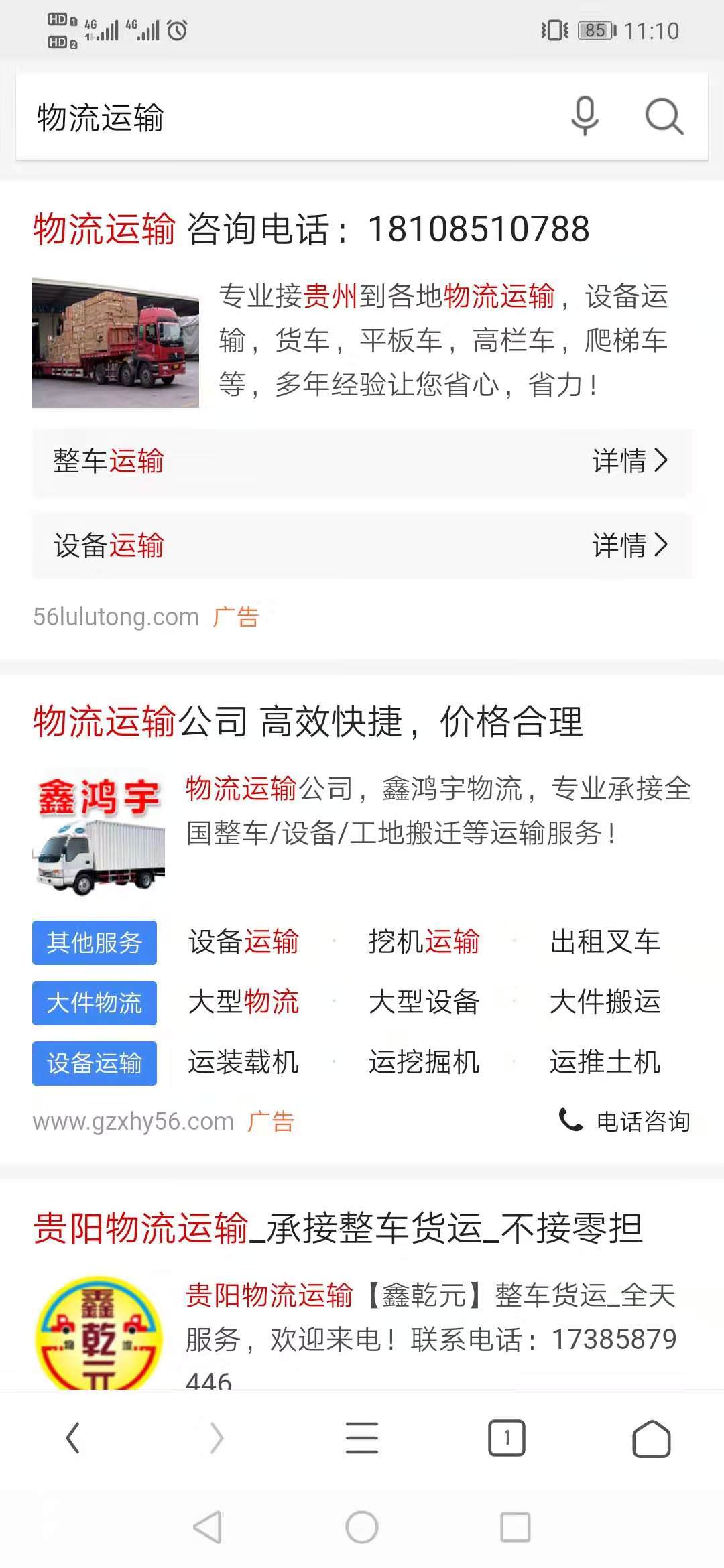Open the 大型设备 link
724x1568 pixels.
(424, 1002)
